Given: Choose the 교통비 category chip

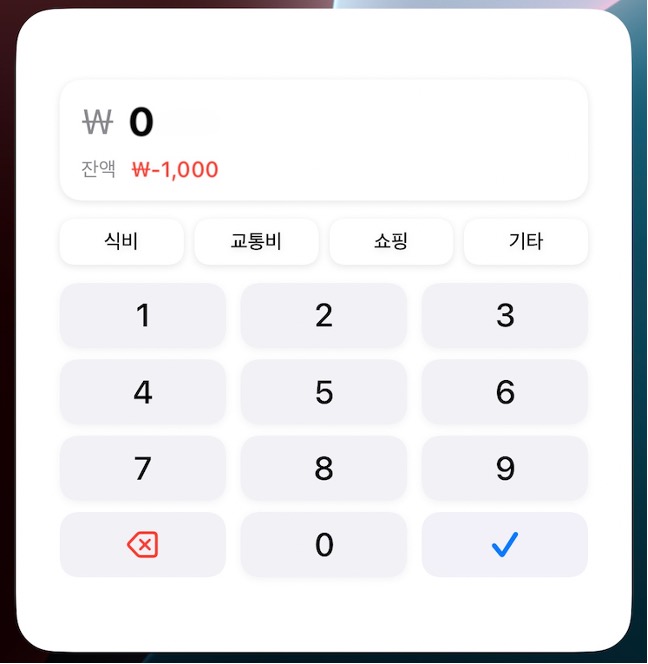Looking at the screenshot, I should pyautogui.click(x=256, y=242).
